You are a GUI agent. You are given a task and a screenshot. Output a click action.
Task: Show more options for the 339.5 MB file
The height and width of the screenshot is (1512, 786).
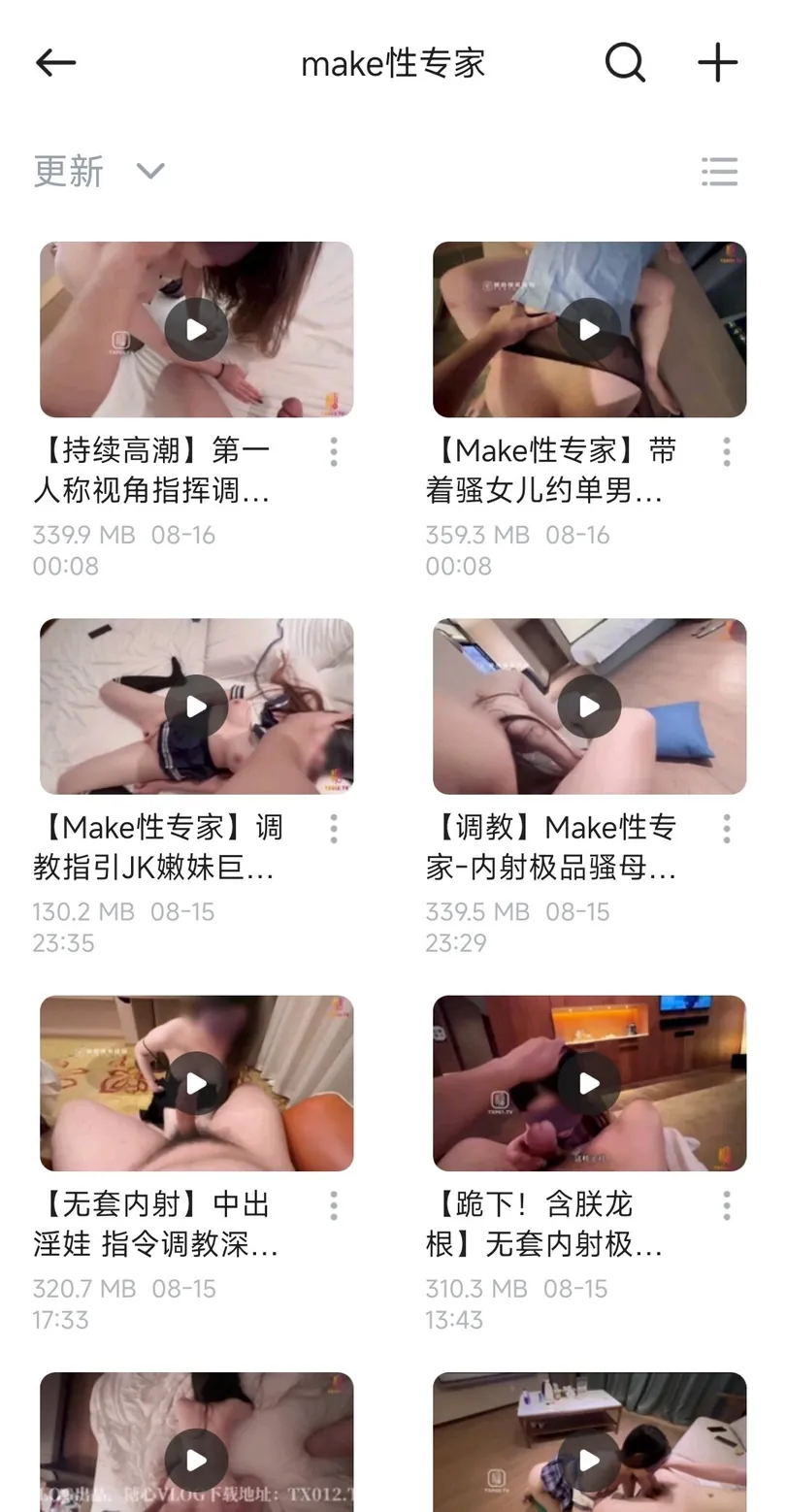(x=727, y=828)
